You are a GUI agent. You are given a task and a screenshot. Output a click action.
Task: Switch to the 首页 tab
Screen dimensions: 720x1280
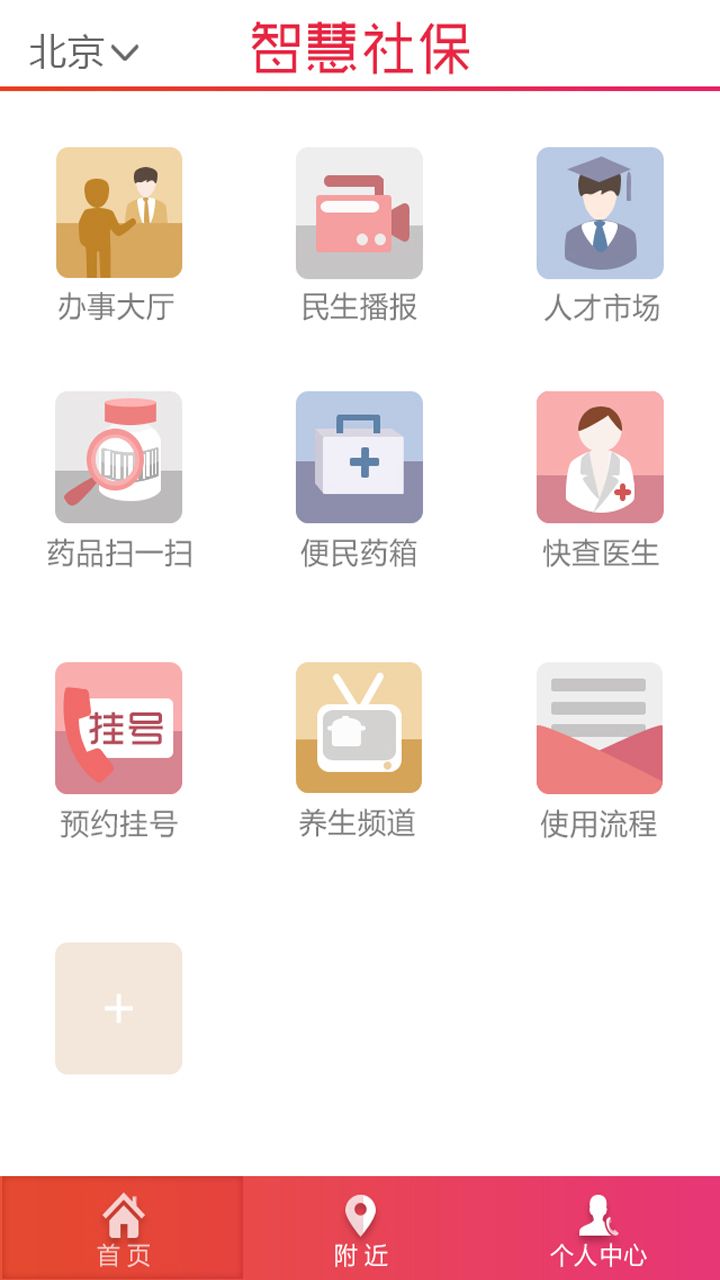click(x=122, y=1228)
